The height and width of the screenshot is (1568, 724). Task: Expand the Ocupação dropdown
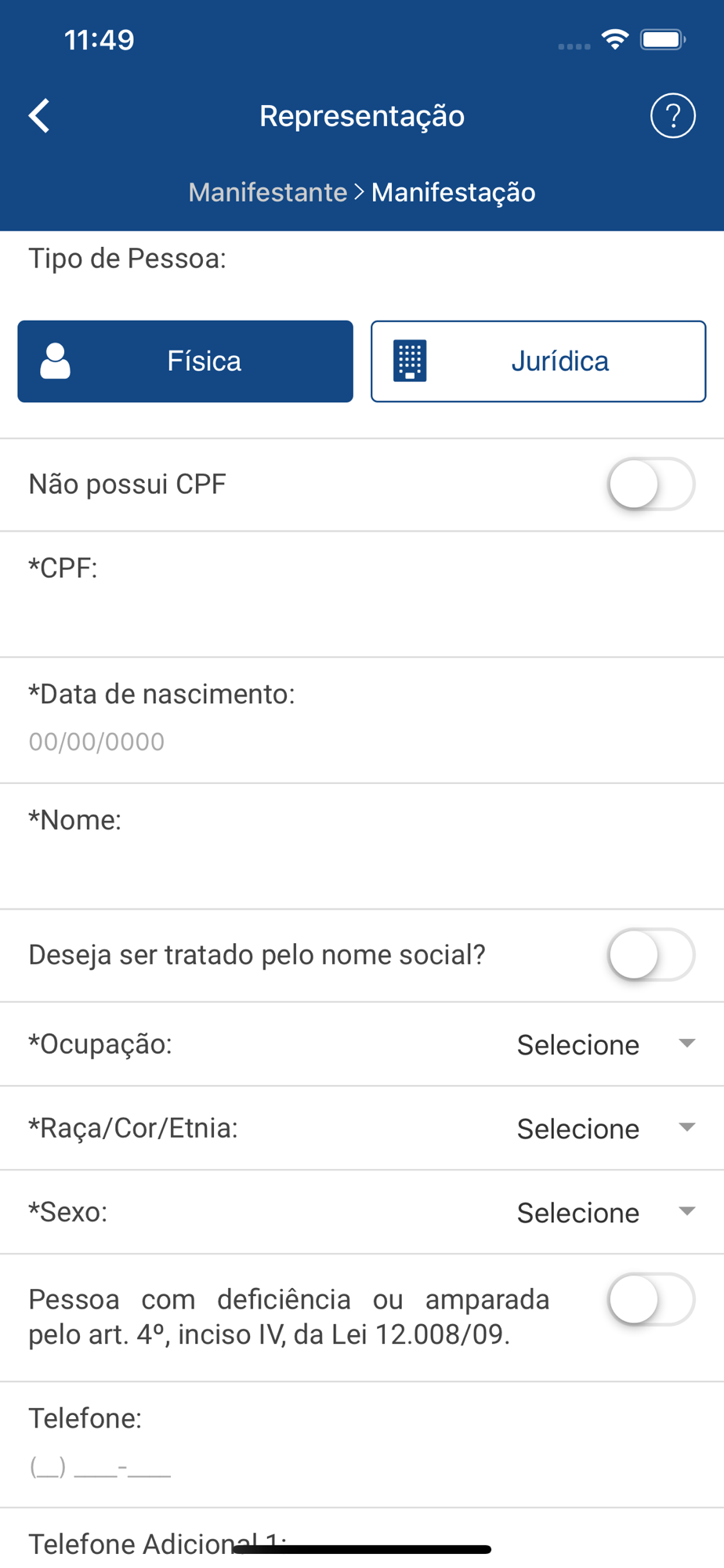606,1044
